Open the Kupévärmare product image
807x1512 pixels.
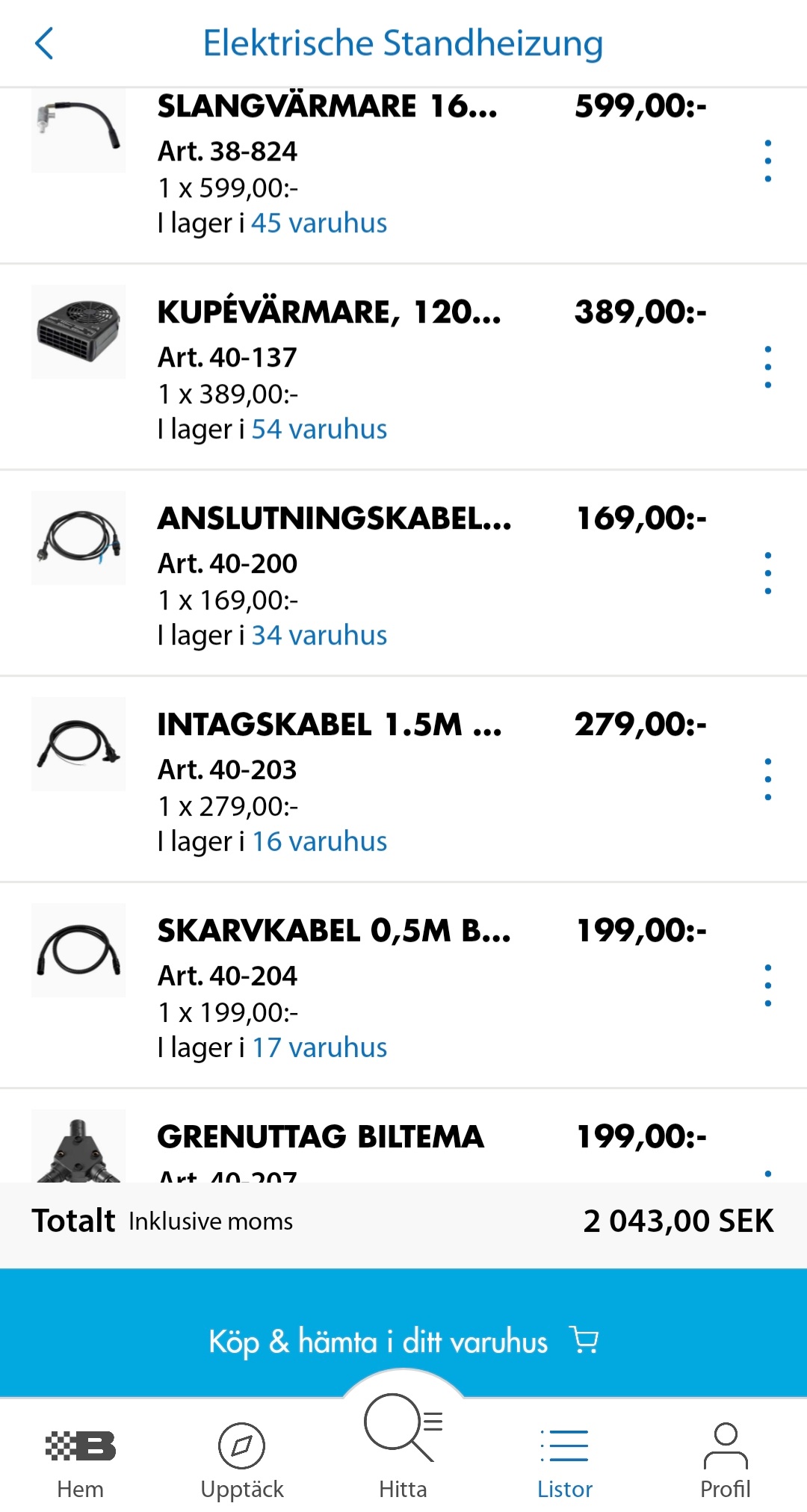pos(78,332)
